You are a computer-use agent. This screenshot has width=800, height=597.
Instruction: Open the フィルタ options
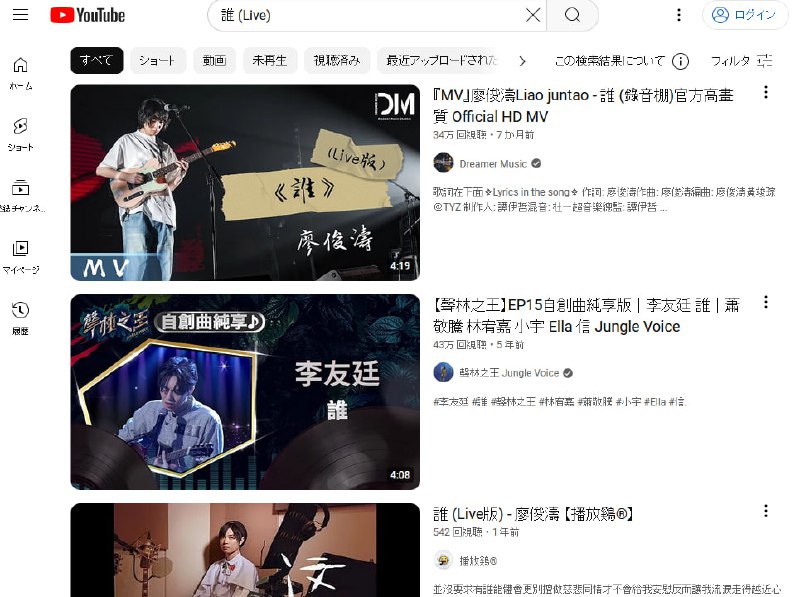(x=741, y=61)
